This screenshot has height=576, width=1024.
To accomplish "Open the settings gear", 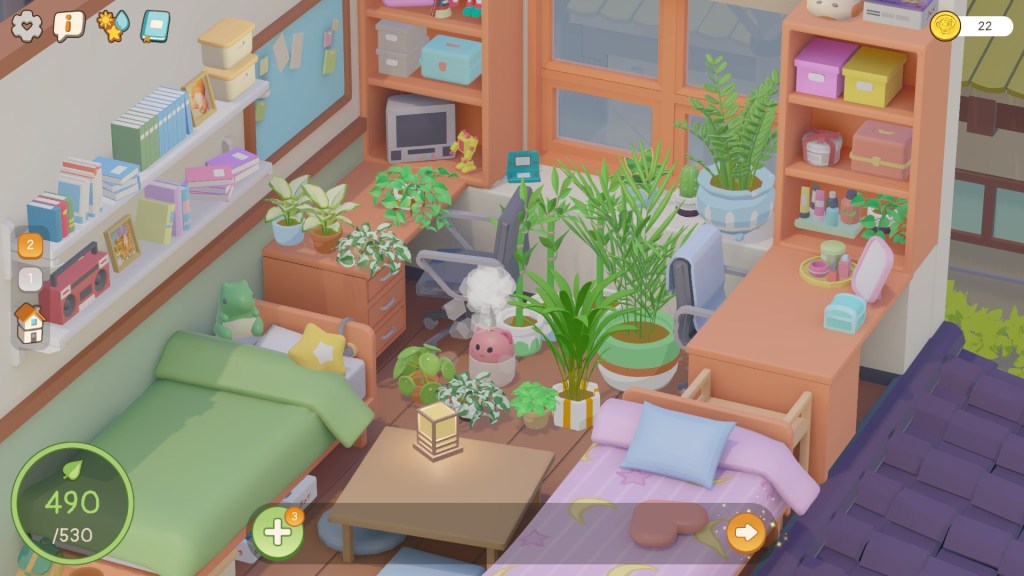I will (26, 25).
